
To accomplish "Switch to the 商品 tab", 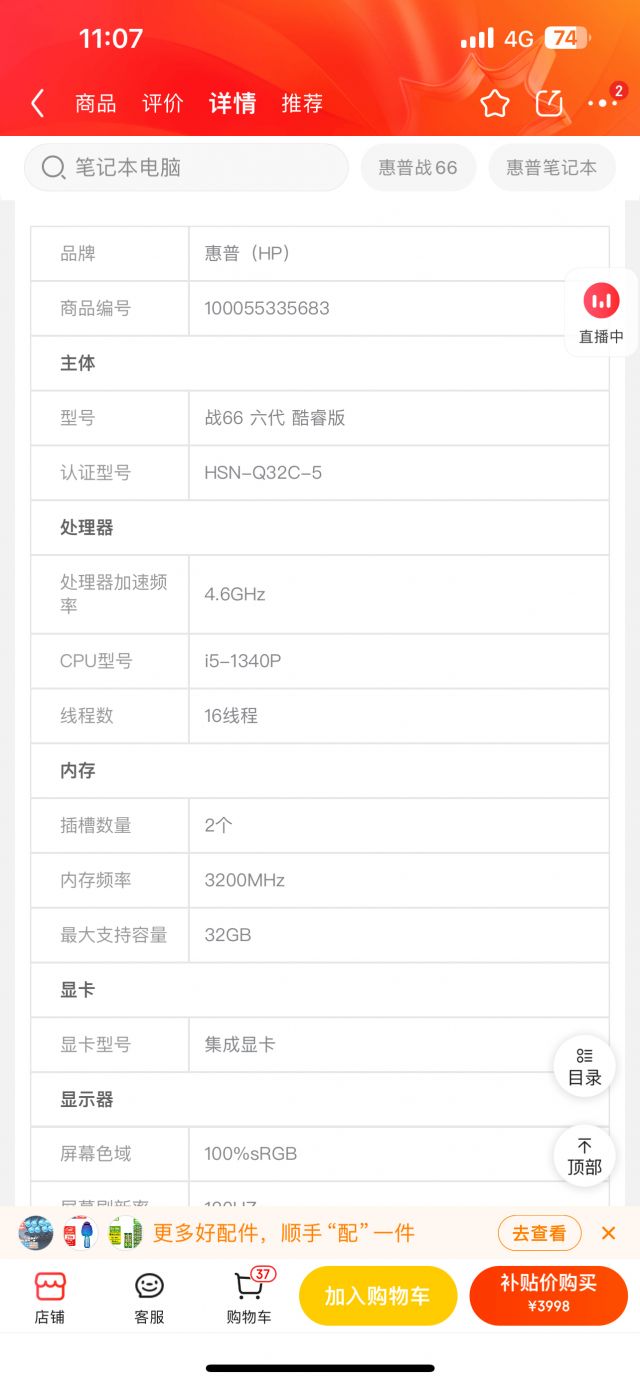I will coord(96,103).
